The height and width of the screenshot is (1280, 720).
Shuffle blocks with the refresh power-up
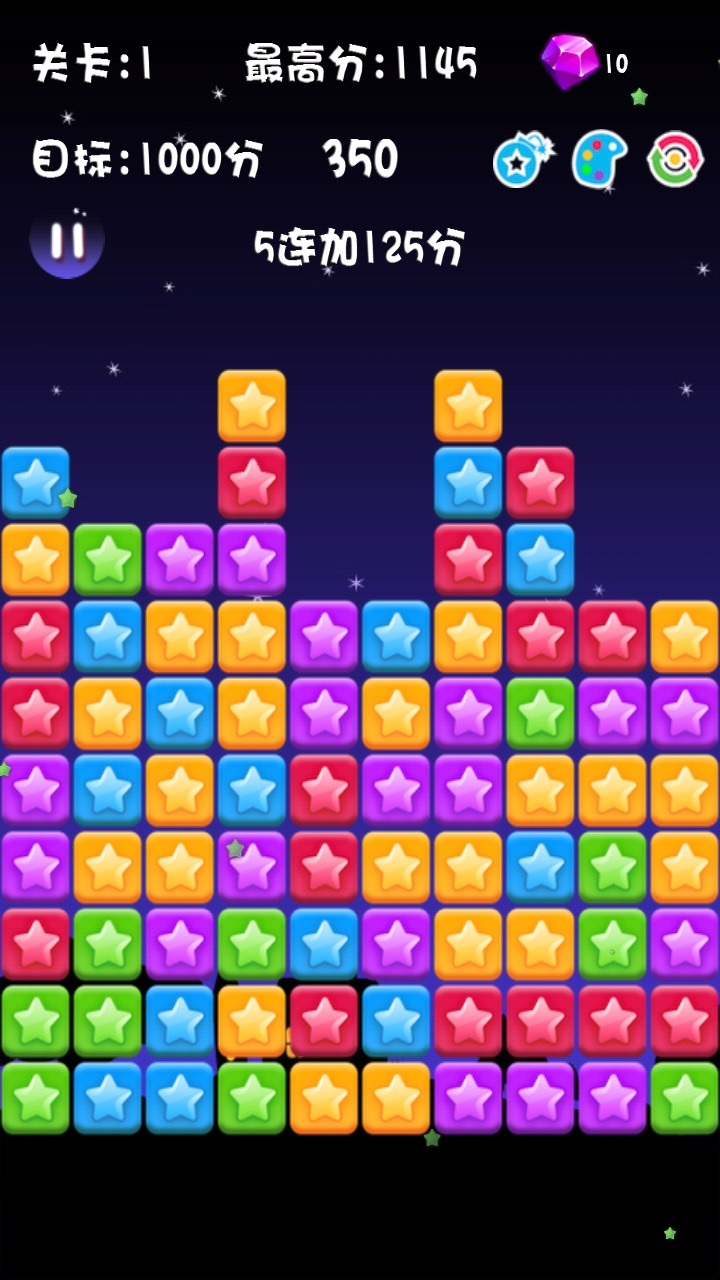click(675, 160)
